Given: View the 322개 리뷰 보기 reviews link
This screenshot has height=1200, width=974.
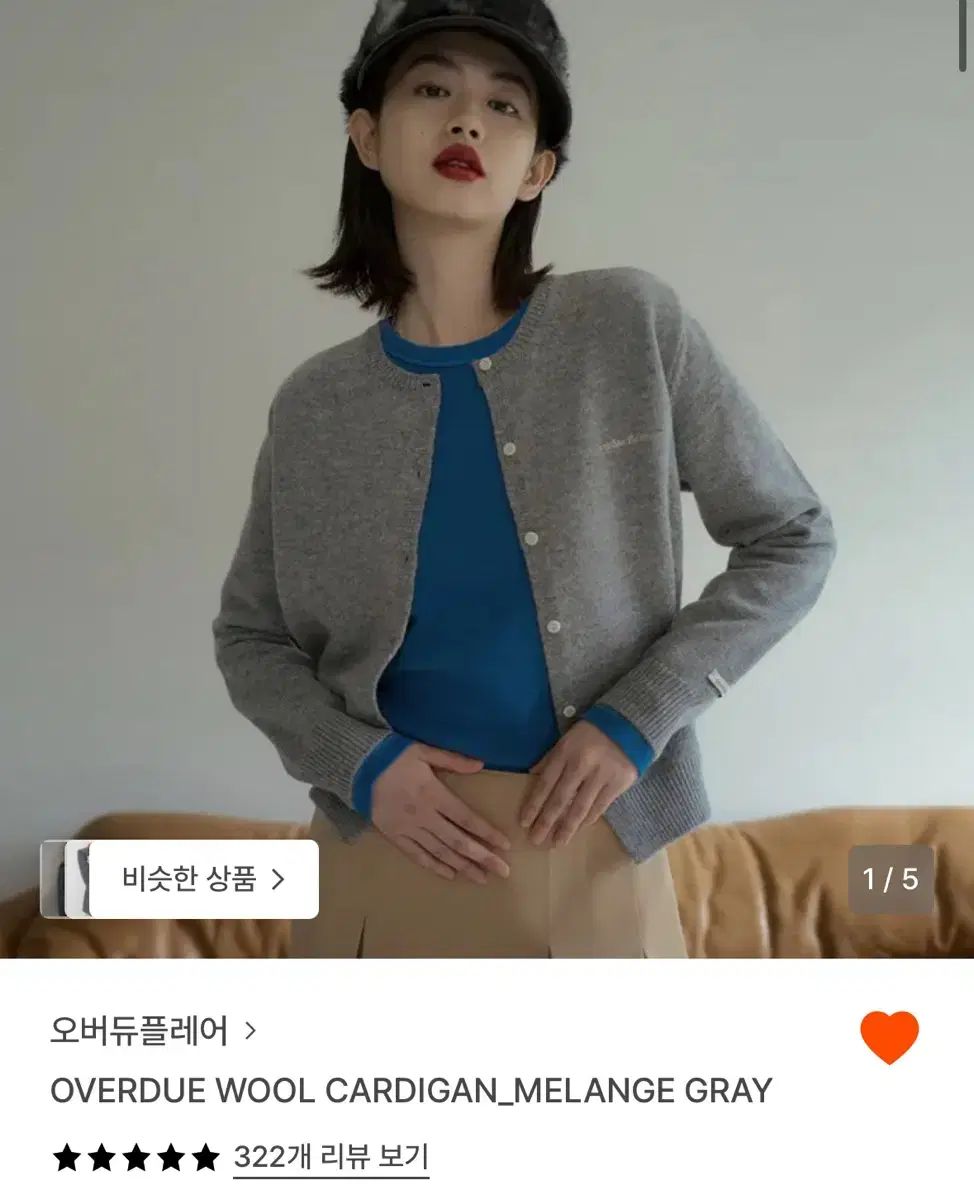Looking at the screenshot, I should click(331, 1157).
